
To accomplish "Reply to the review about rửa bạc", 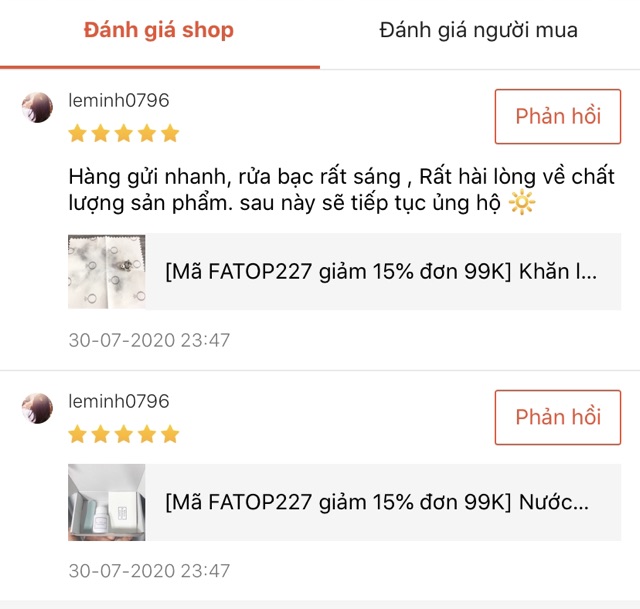I will pyautogui.click(x=558, y=116).
